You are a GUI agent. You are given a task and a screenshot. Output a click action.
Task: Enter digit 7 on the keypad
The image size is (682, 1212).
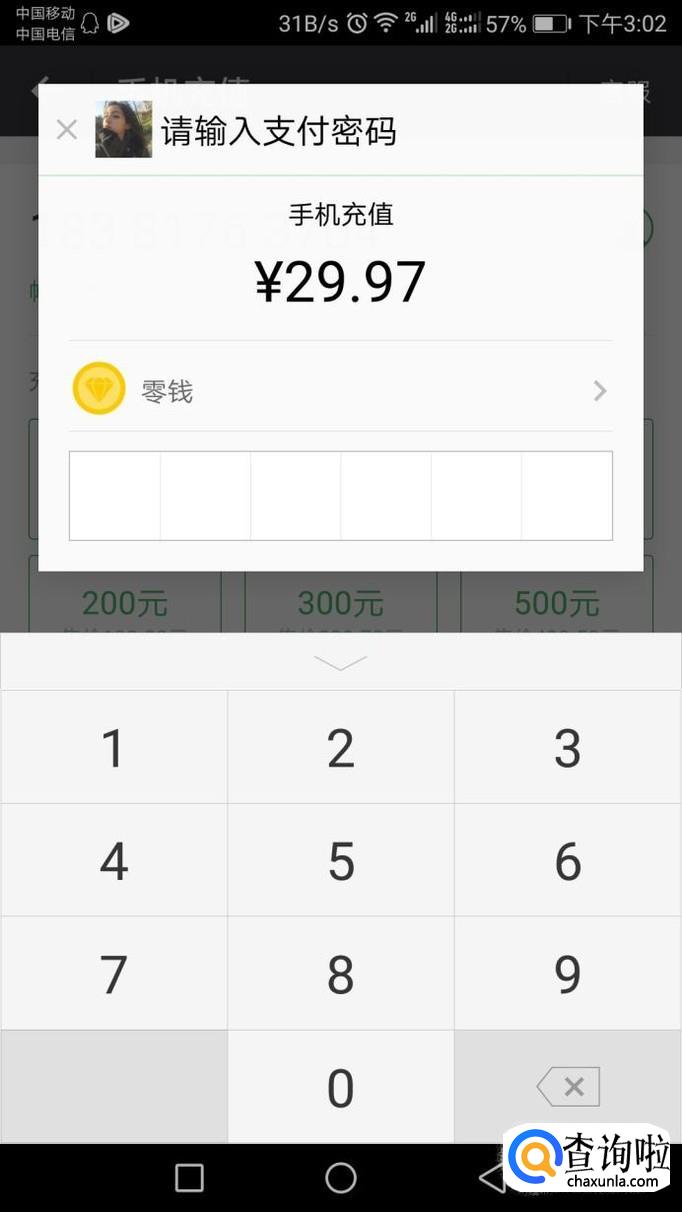[x=114, y=974]
